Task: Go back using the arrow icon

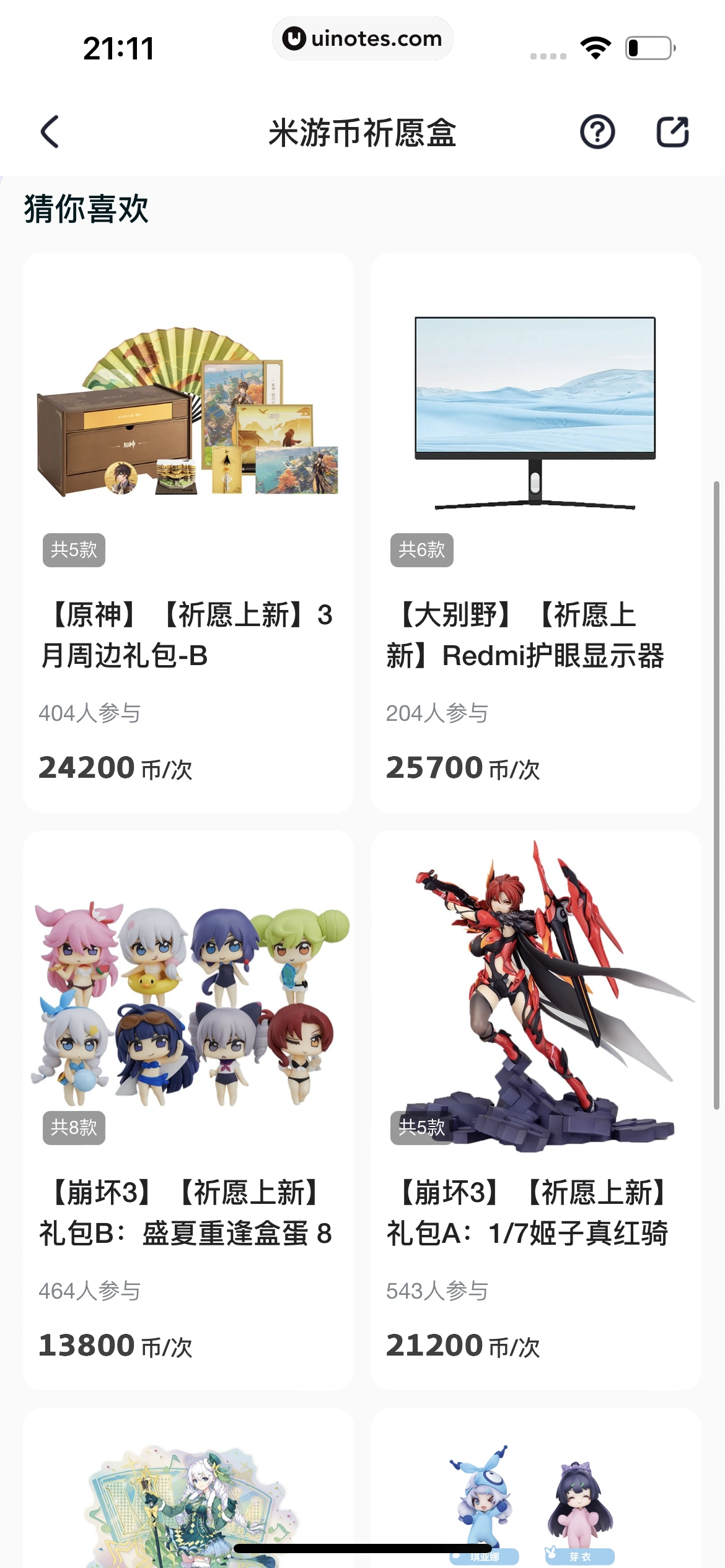Action: point(50,132)
